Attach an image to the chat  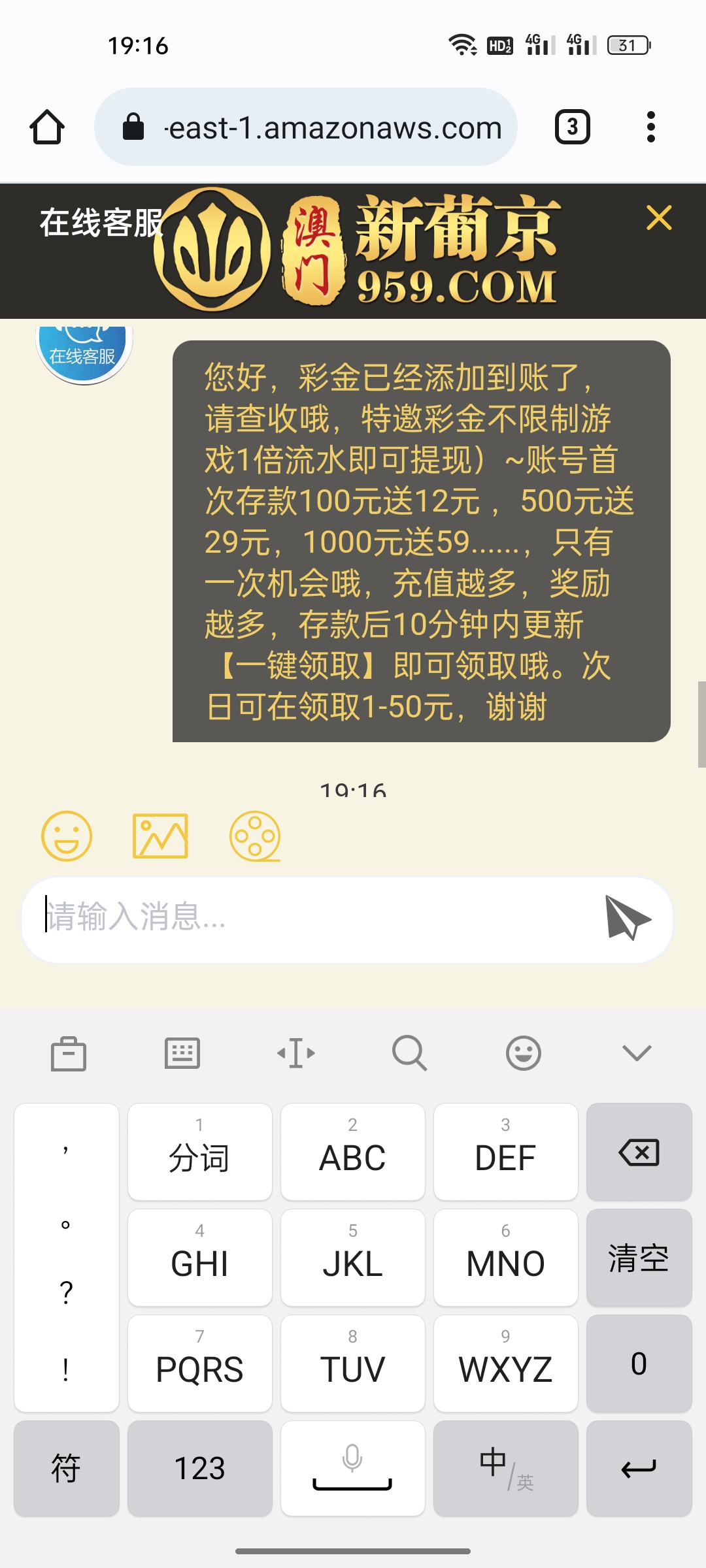point(160,836)
